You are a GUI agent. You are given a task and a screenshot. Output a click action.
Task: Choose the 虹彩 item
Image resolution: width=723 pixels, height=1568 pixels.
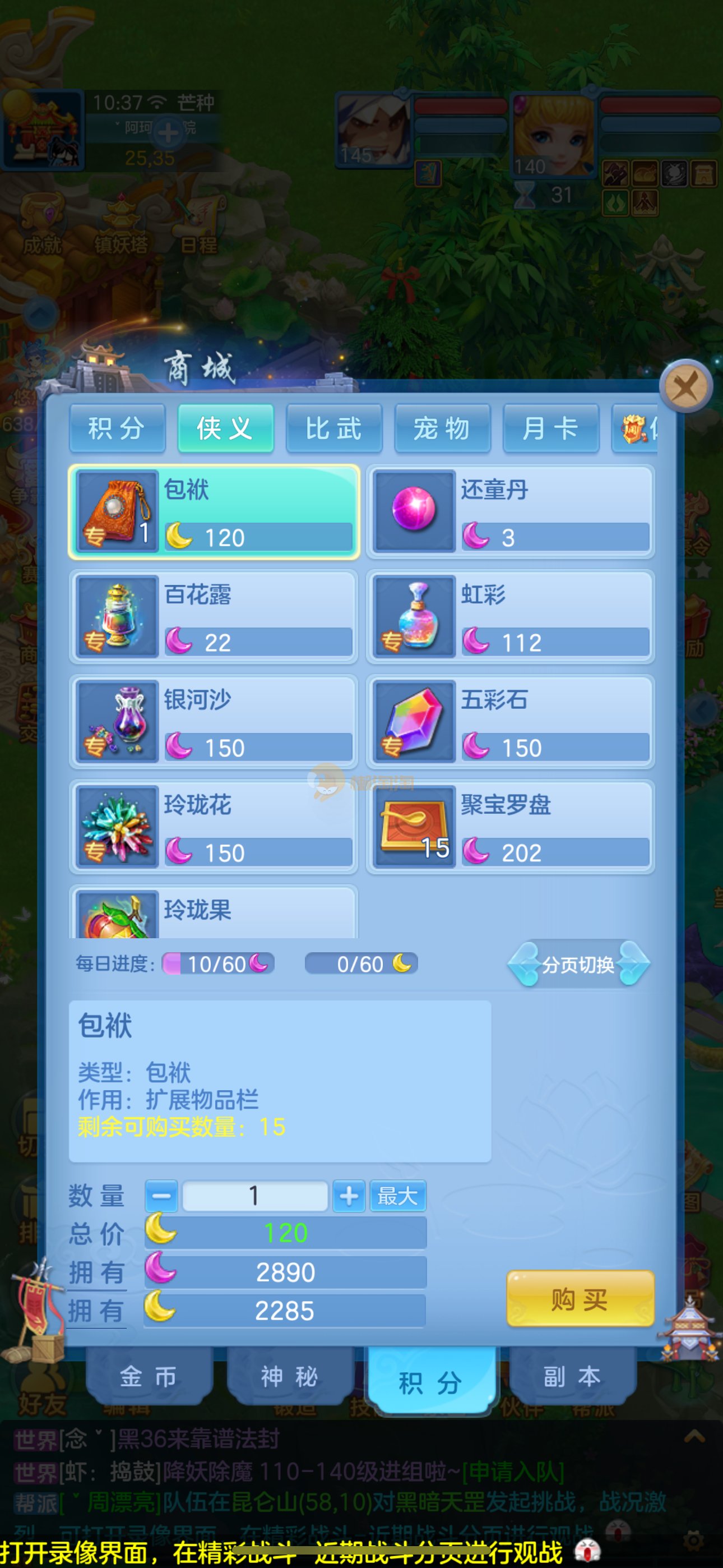click(510, 617)
